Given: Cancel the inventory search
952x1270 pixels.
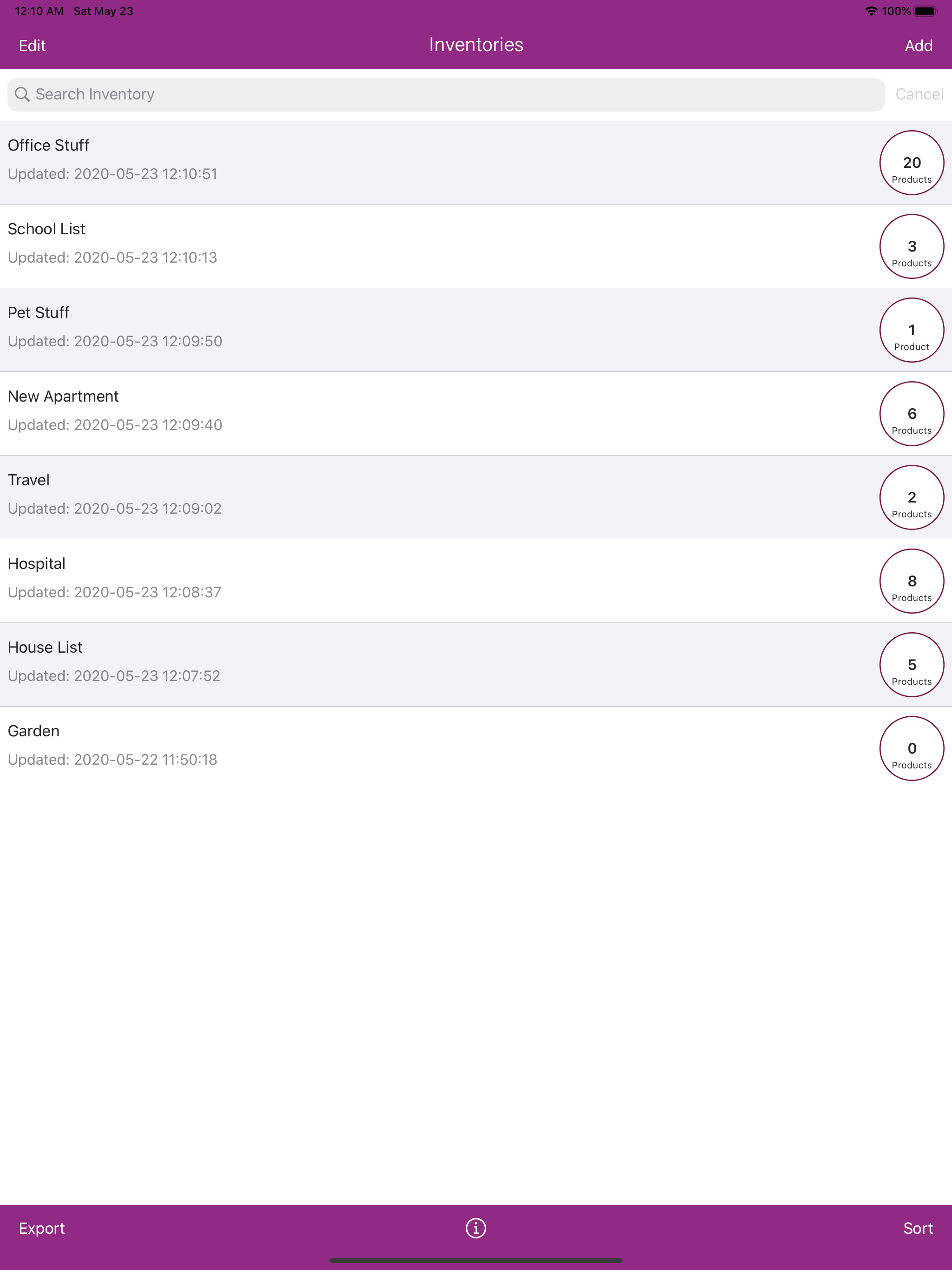Looking at the screenshot, I should pos(919,94).
